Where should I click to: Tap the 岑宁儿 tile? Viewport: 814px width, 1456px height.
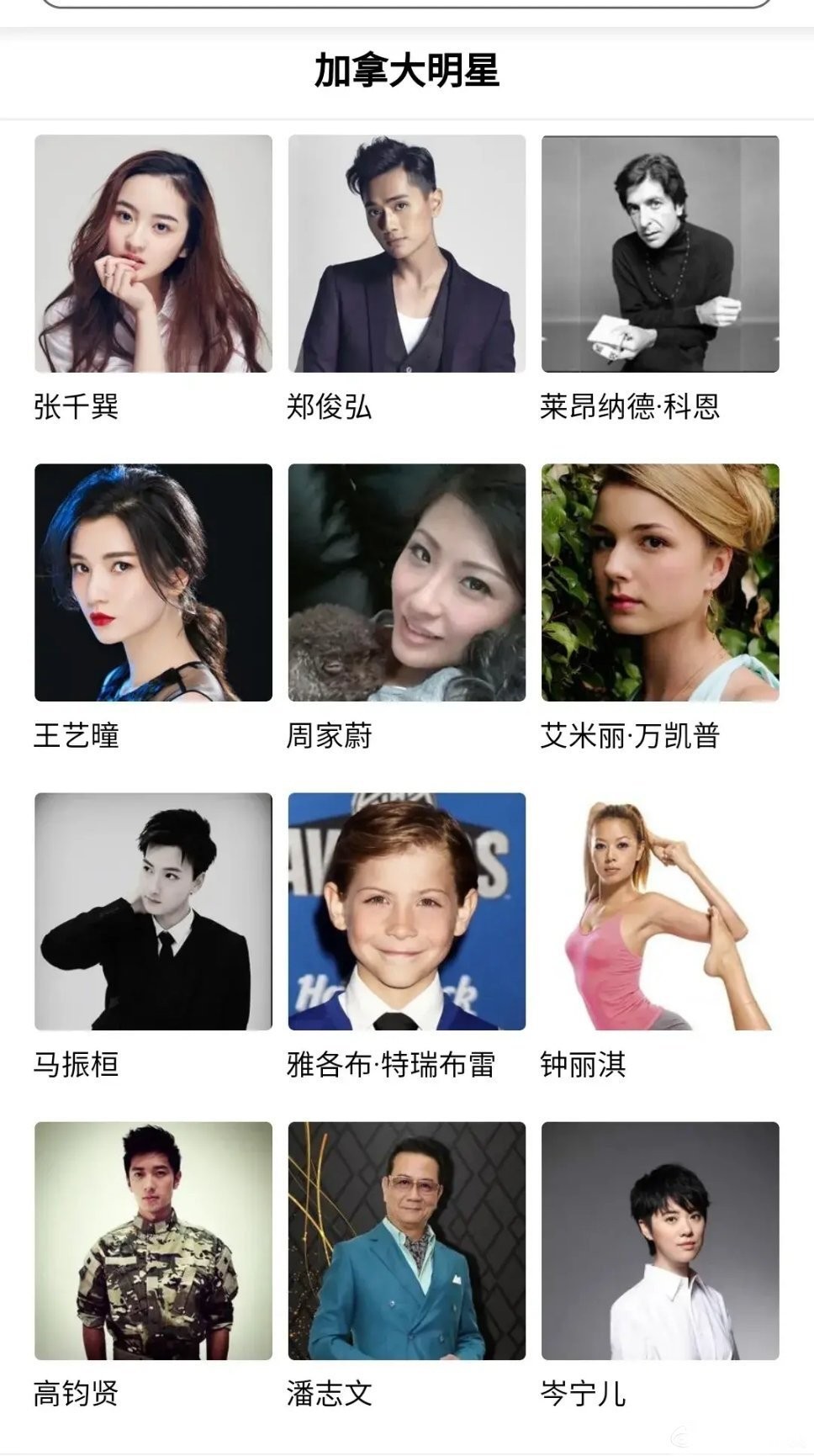tap(660, 1240)
